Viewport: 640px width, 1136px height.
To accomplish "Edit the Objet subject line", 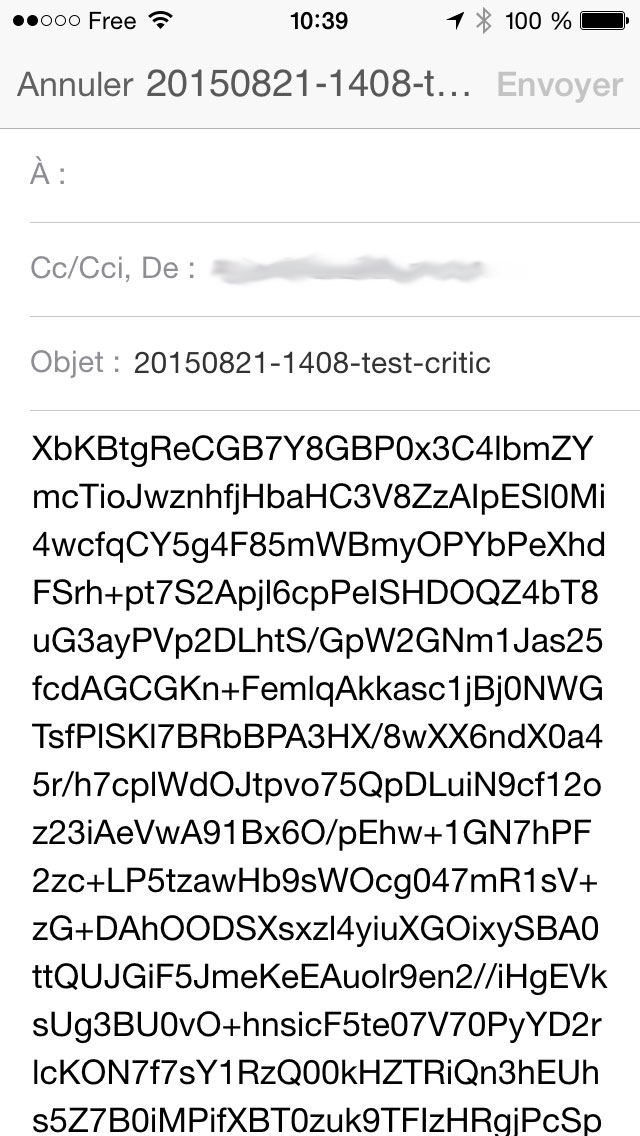I will click(335, 363).
